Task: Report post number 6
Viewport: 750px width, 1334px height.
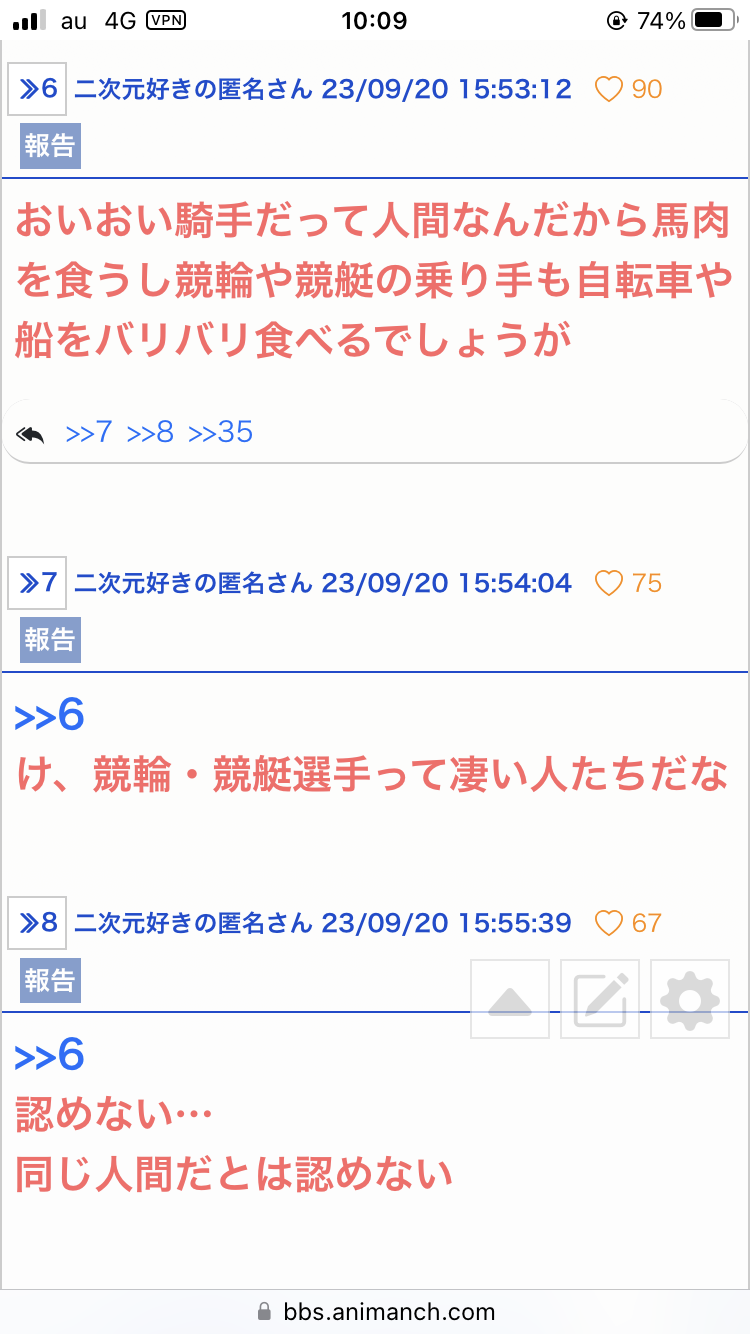Action: click(50, 146)
